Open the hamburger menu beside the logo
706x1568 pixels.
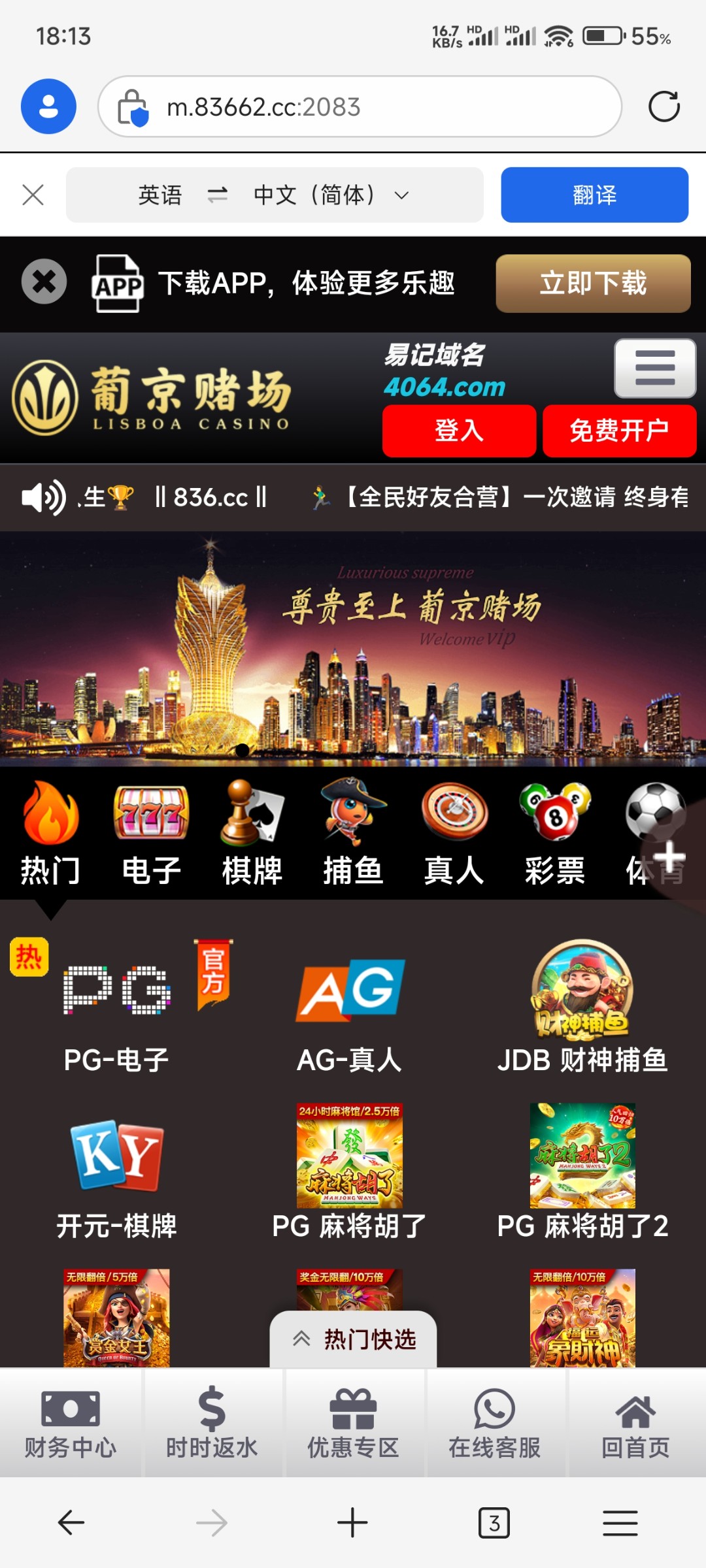click(654, 368)
